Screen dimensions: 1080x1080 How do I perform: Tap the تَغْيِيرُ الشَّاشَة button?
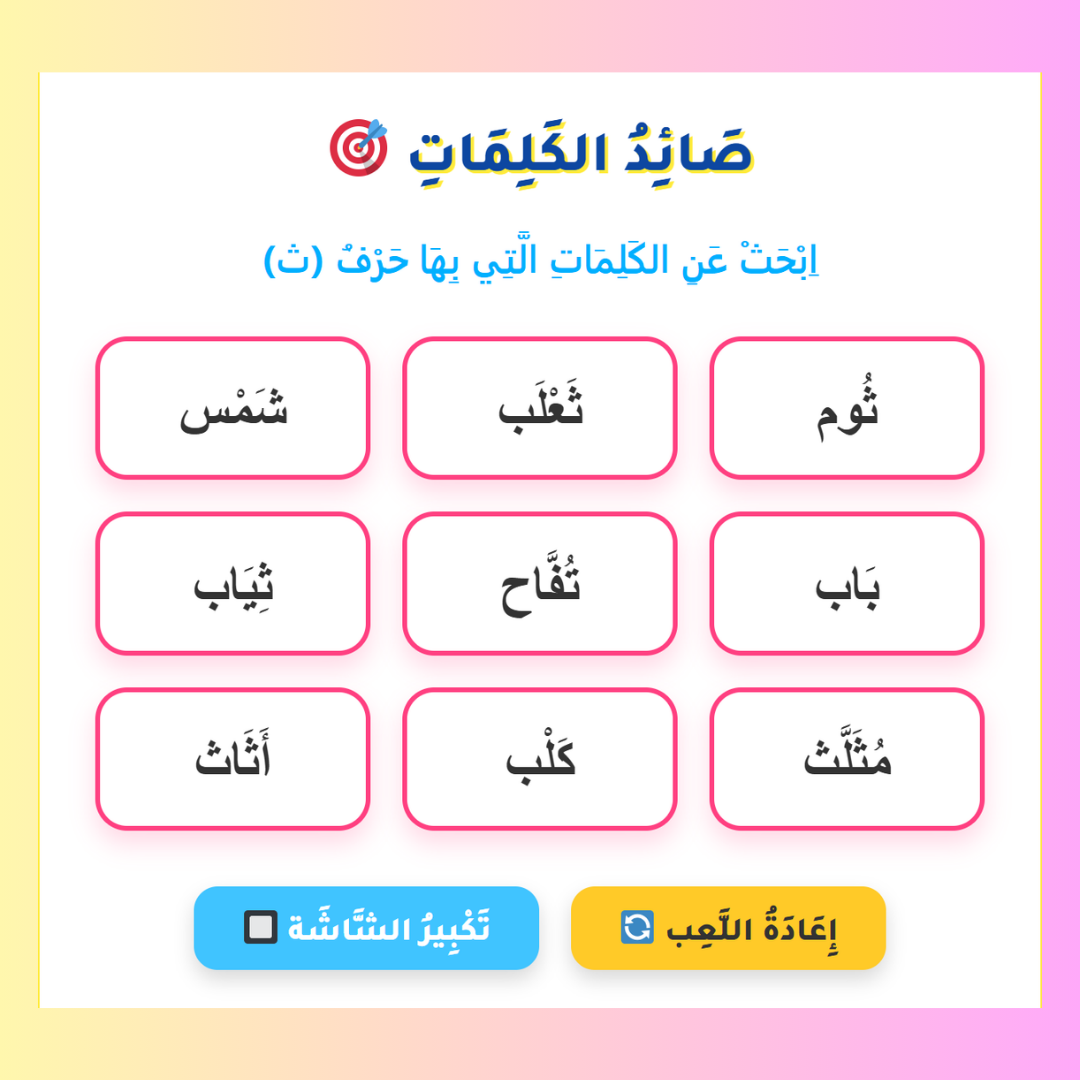[366, 928]
